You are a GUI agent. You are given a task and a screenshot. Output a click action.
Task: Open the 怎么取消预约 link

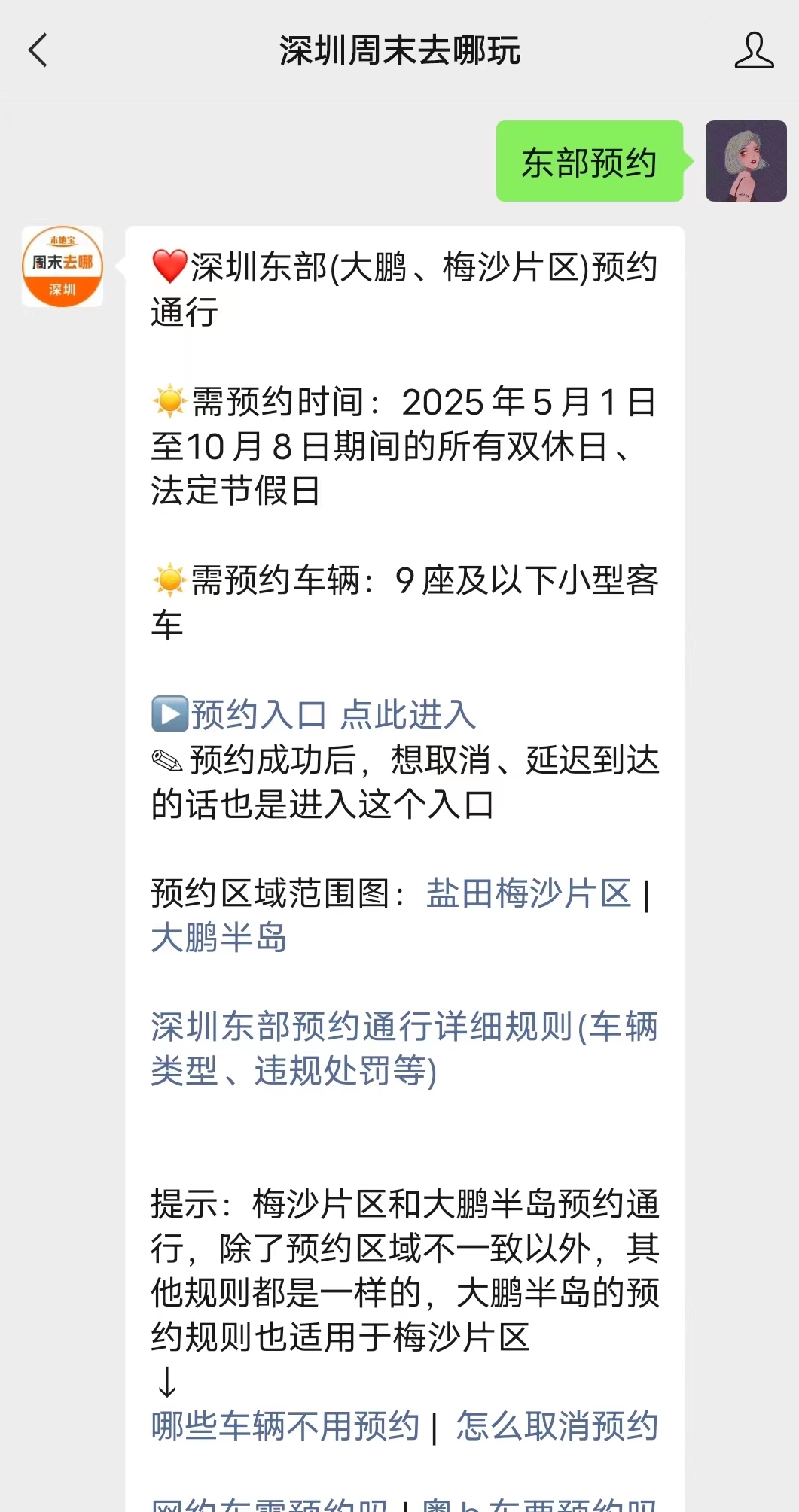point(557,1426)
